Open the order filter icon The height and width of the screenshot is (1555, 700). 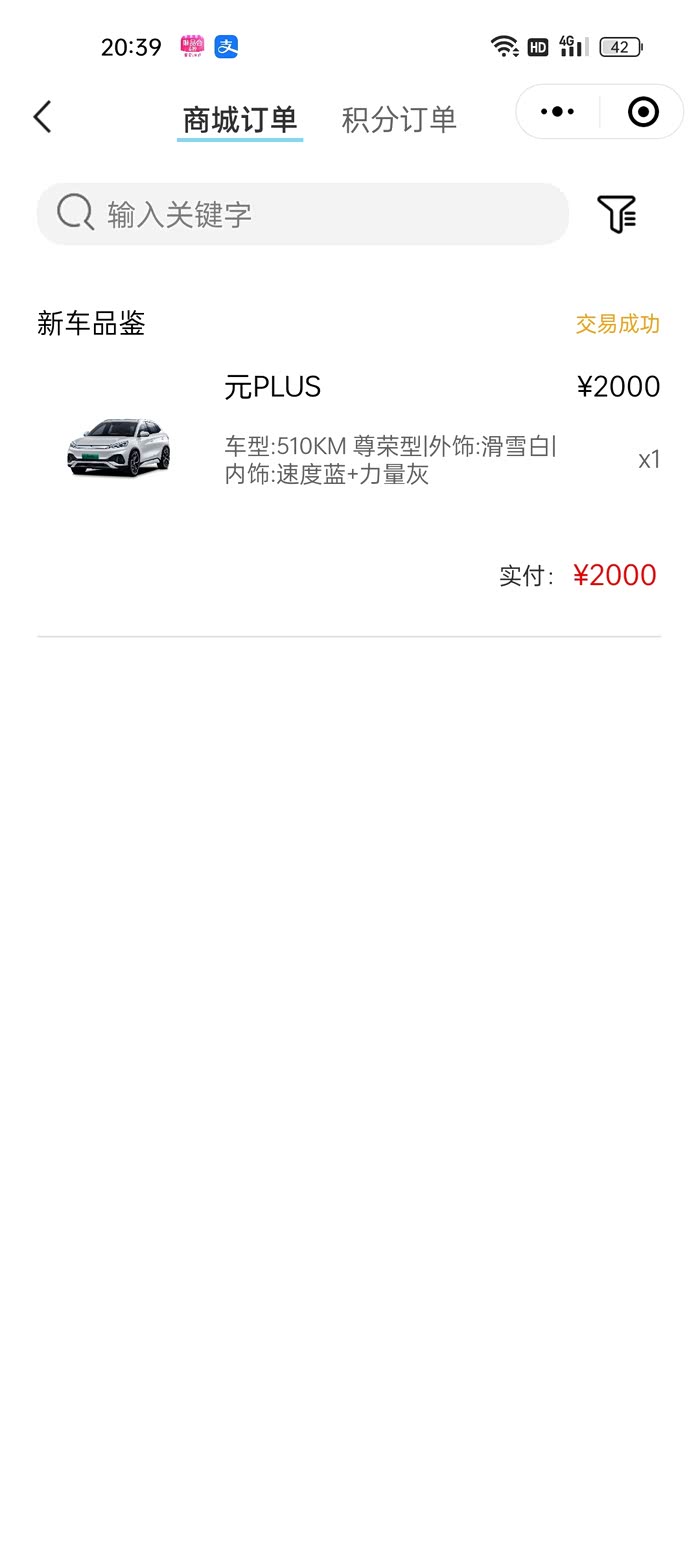coord(616,214)
